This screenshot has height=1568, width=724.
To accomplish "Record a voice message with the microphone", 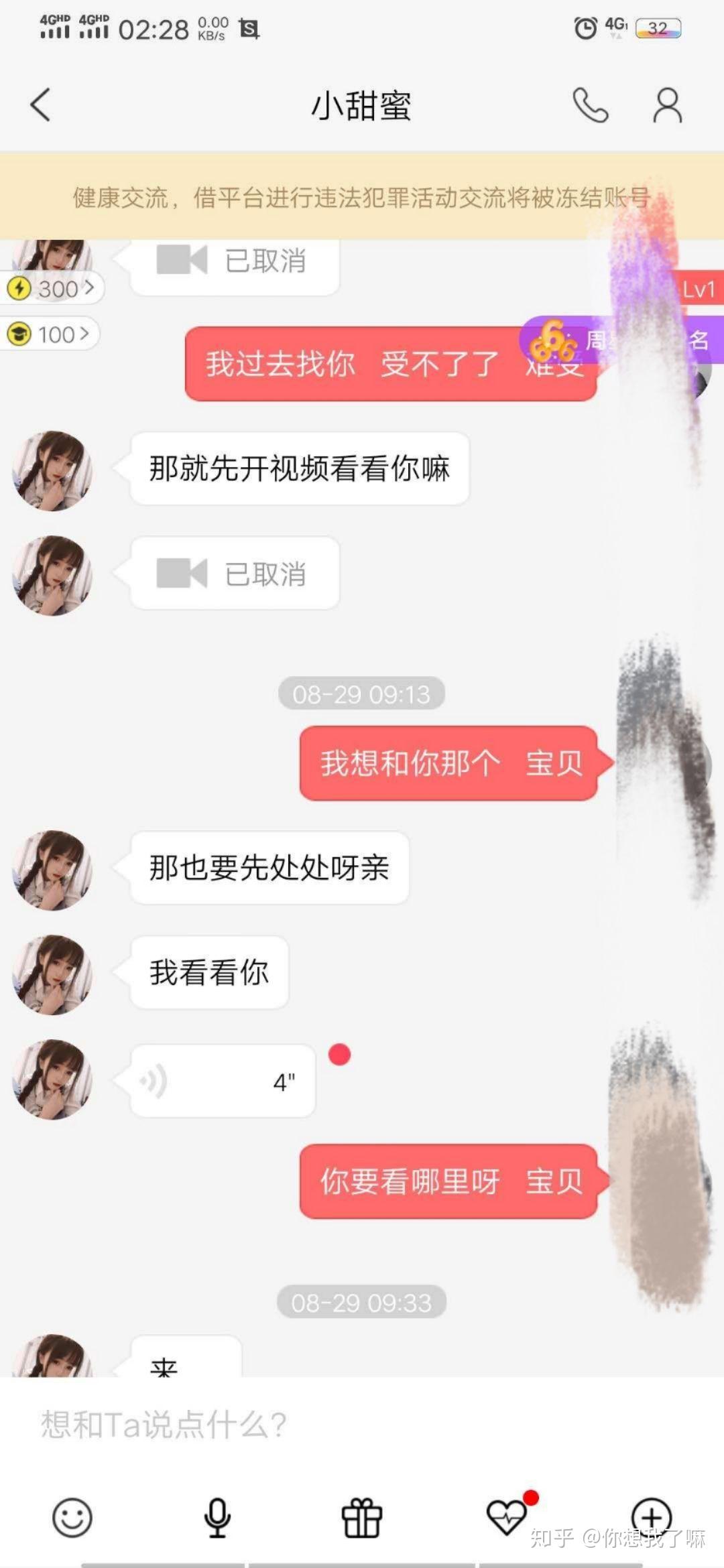I will (x=217, y=1517).
